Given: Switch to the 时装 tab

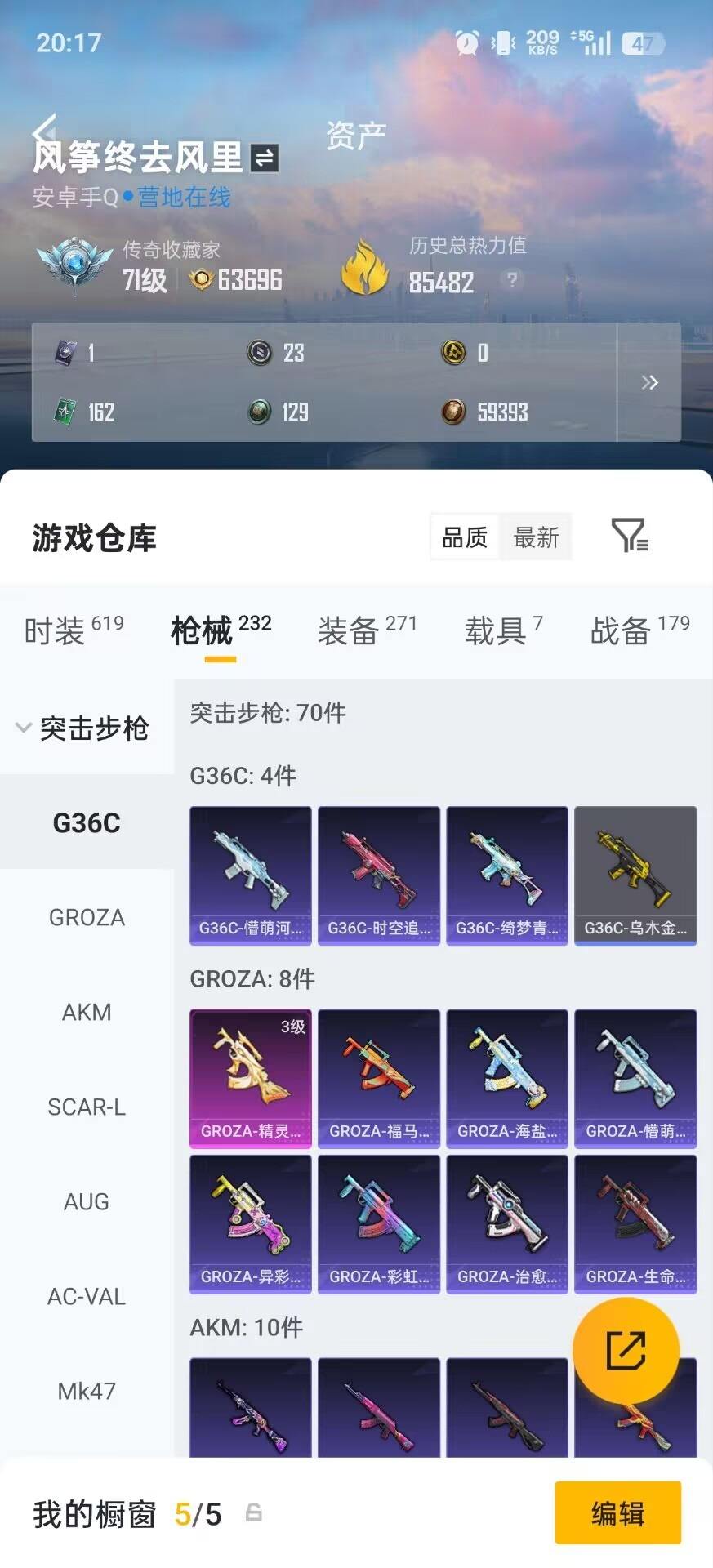Looking at the screenshot, I should point(74,630).
